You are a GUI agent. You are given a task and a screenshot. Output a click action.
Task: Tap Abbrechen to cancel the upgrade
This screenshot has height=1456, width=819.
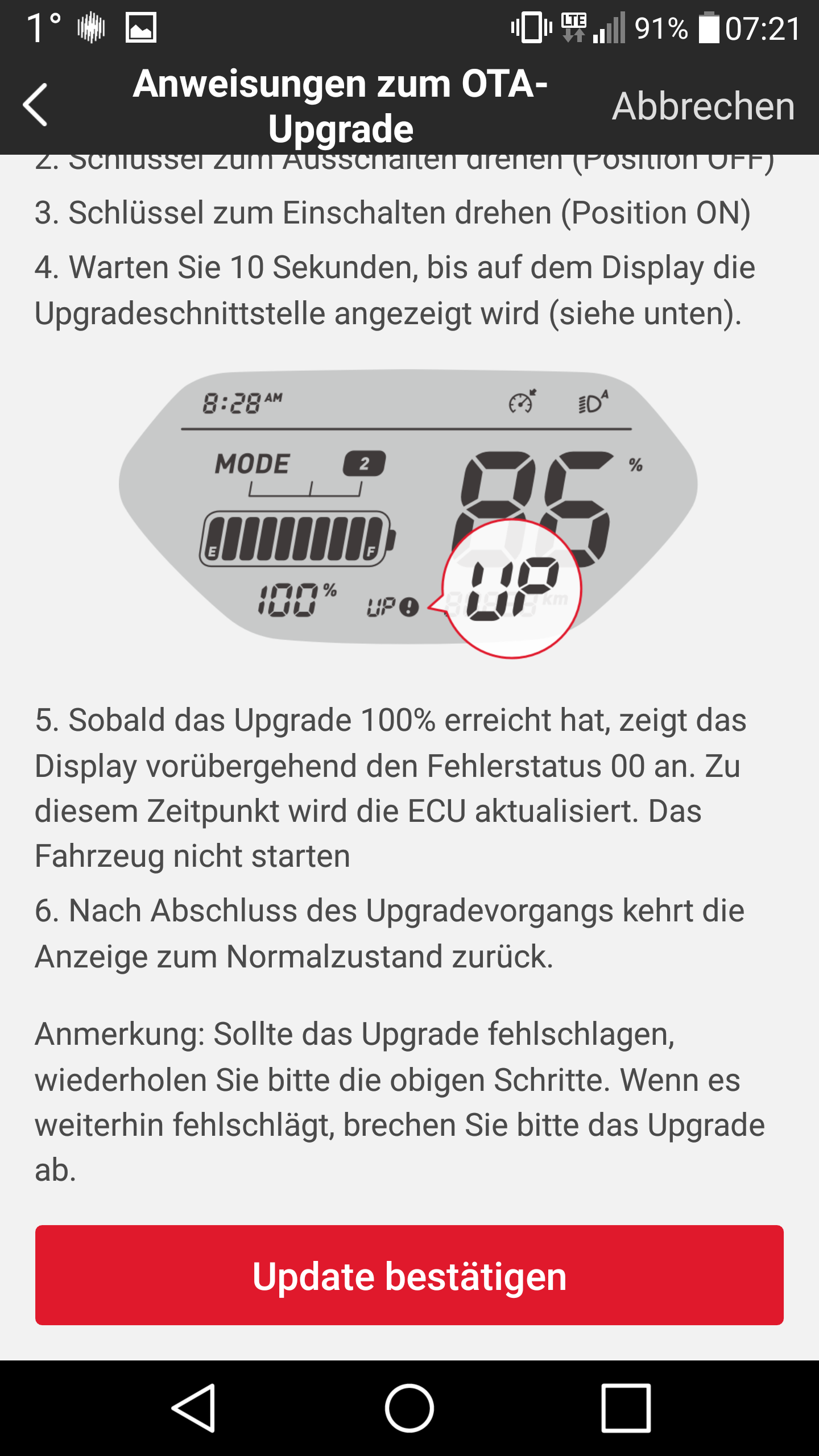click(x=703, y=106)
